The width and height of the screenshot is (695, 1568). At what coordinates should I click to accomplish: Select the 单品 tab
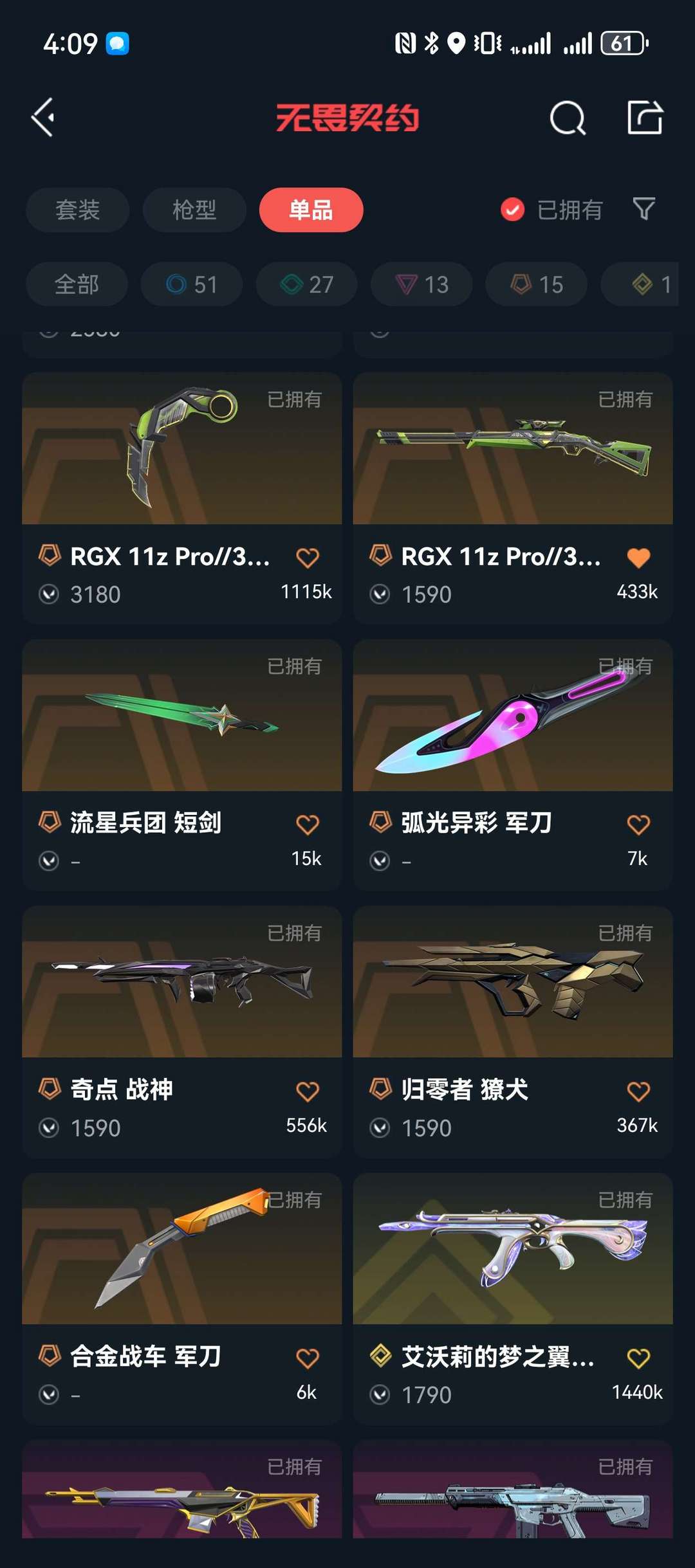pos(311,210)
